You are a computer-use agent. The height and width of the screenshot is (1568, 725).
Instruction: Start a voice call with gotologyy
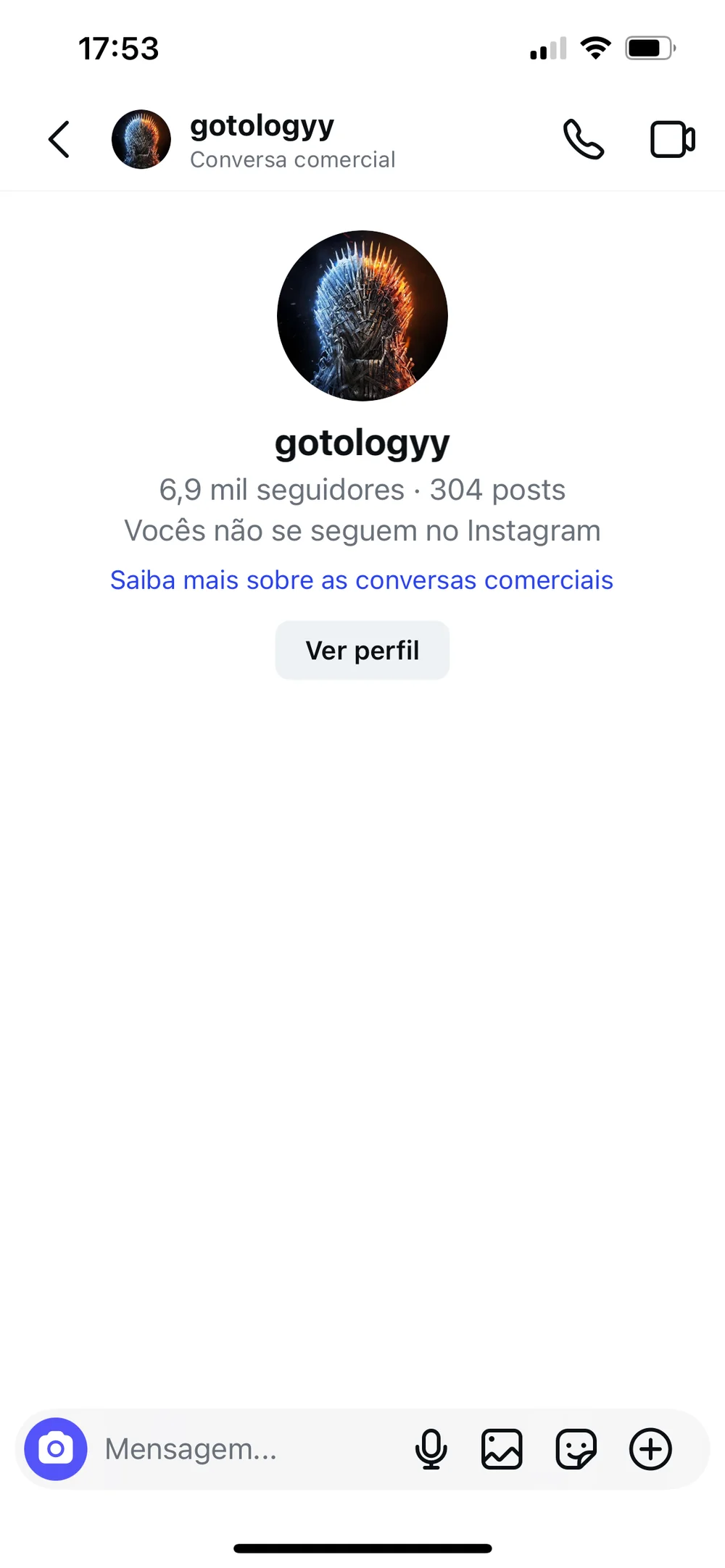click(x=584, y=139)
